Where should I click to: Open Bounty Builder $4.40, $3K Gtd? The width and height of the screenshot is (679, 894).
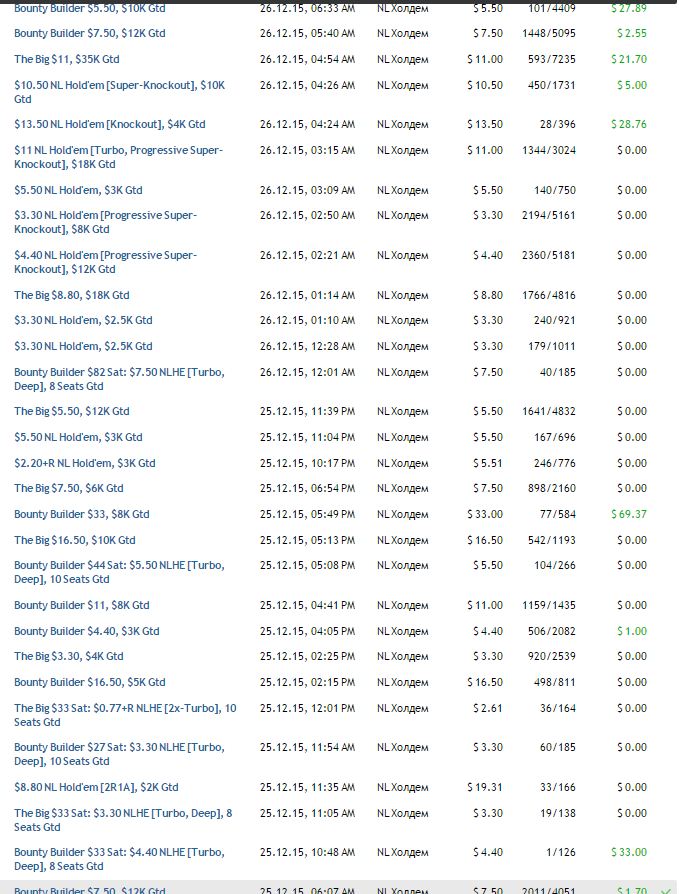[x=86, y=632]
